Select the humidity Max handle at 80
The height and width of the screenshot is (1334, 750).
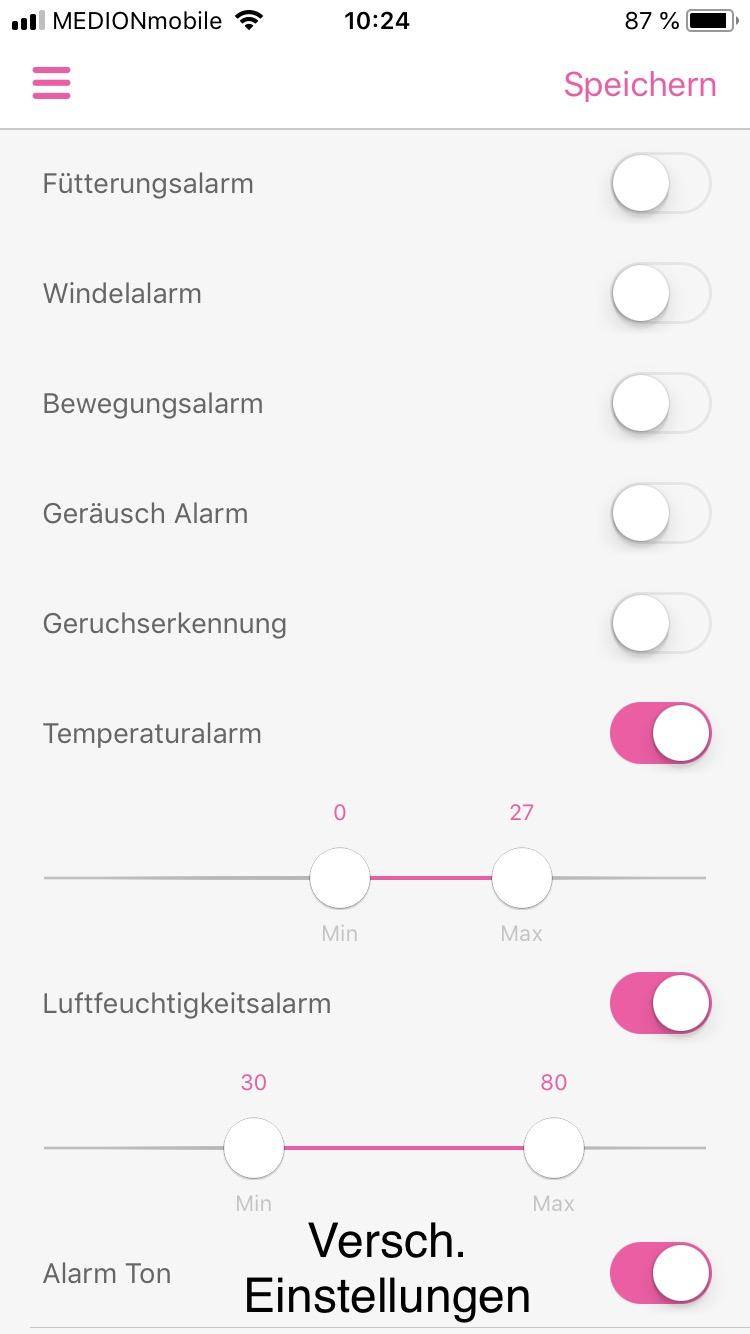pos(554,1148)
